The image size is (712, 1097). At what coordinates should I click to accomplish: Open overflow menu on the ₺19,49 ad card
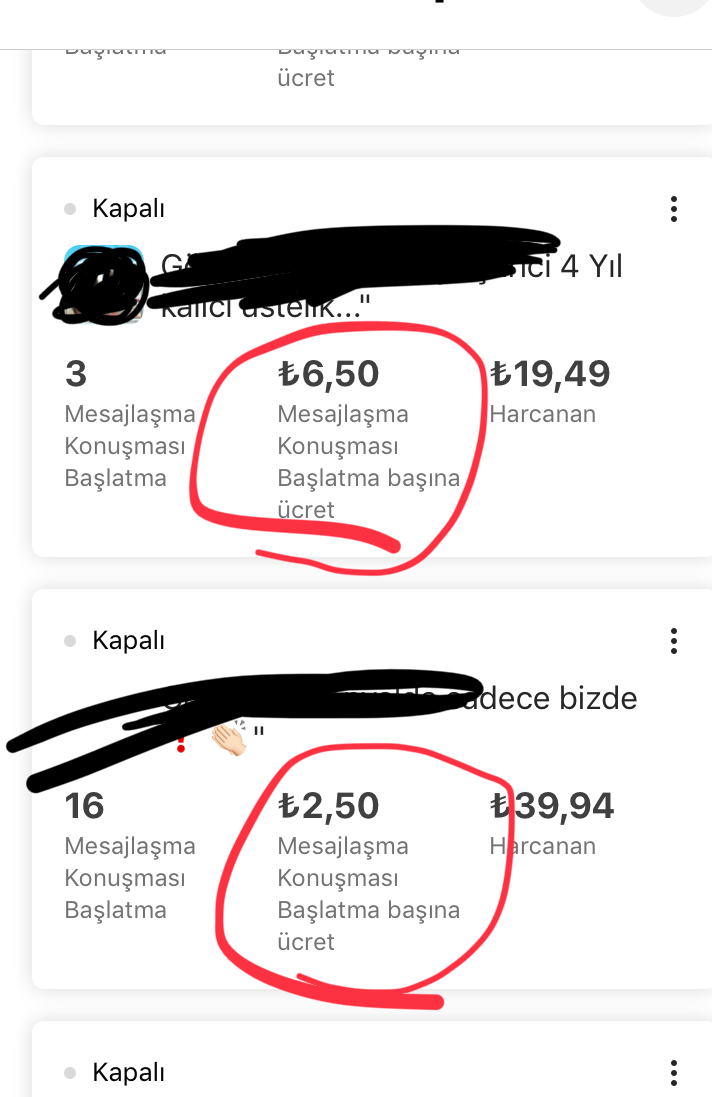(674, 209)
